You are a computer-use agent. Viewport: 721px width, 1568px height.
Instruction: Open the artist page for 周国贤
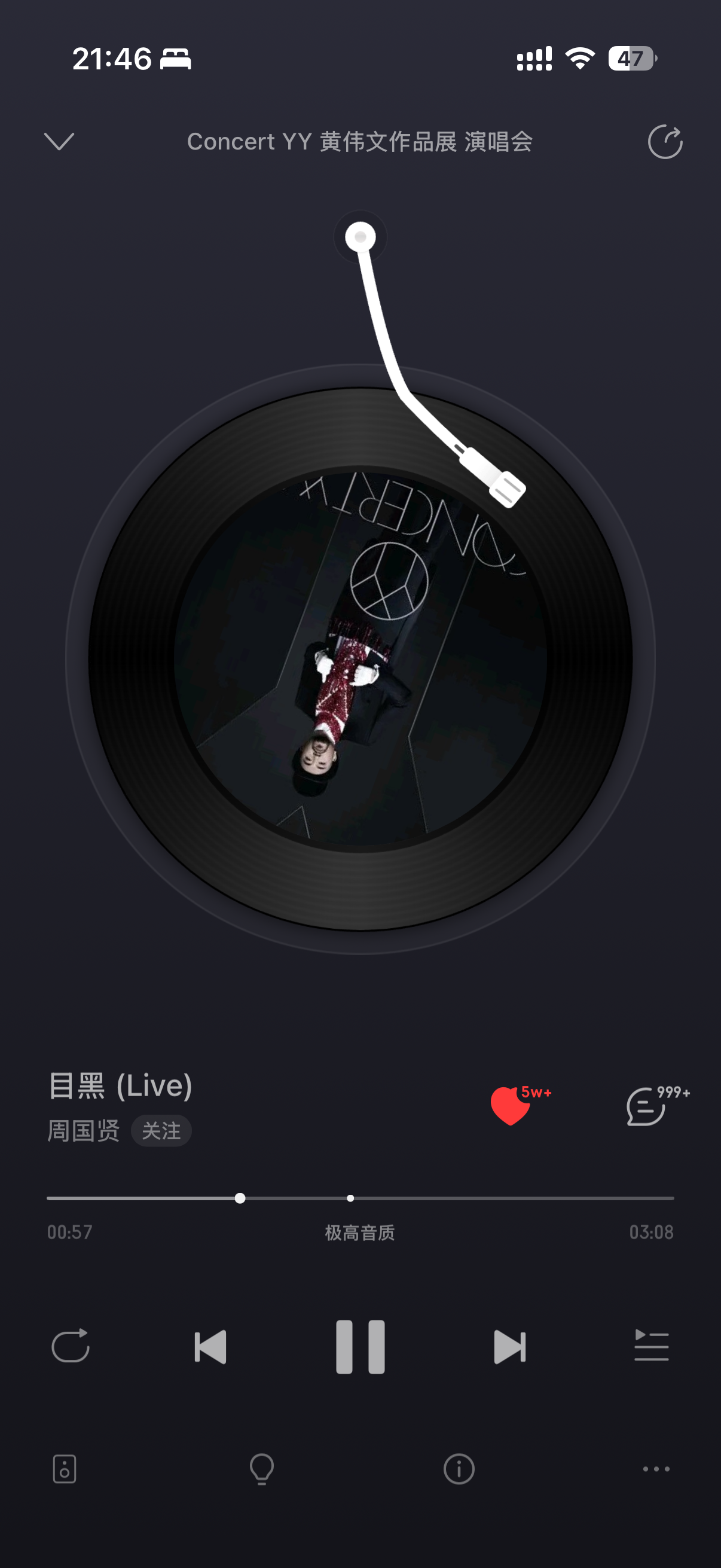[84, 1131]
